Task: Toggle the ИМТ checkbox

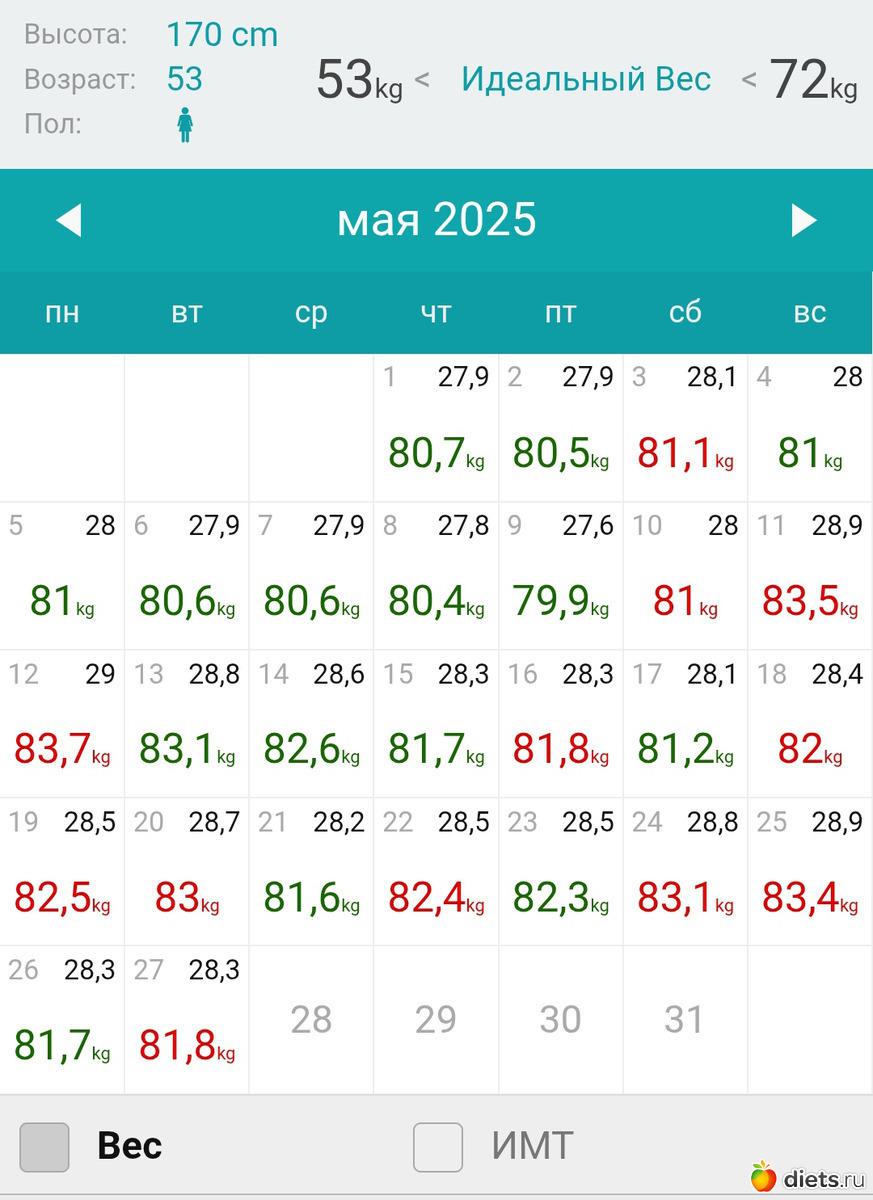Action: [438, 1146]
